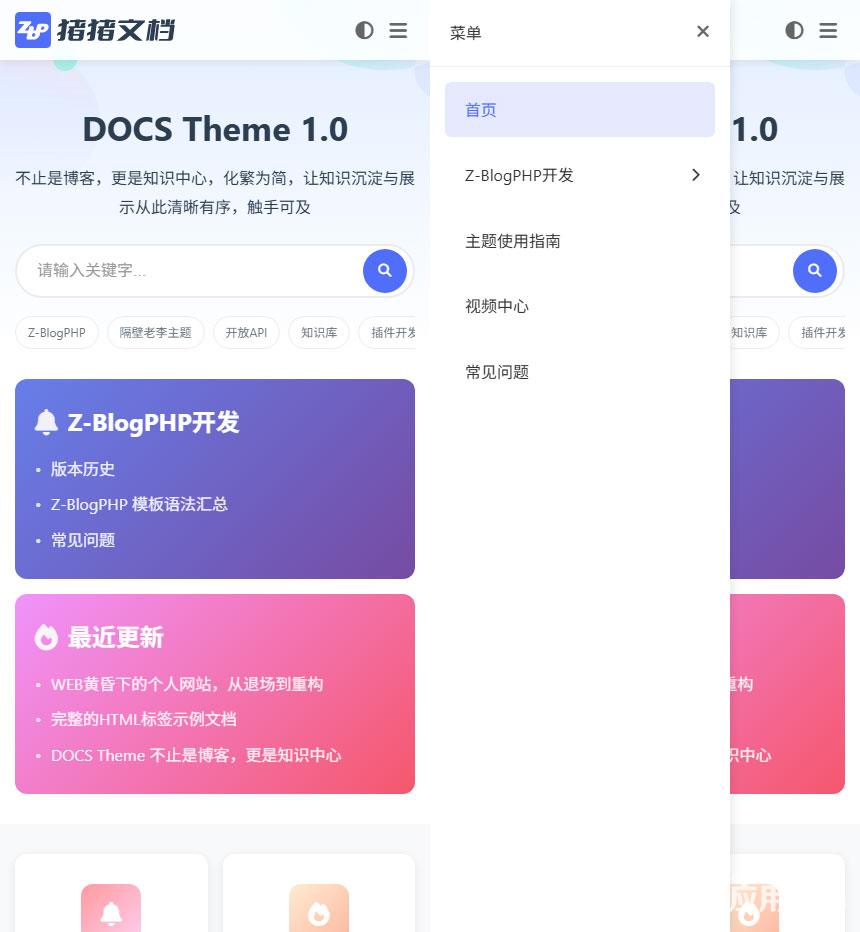This screenshot has height=932, width=860.
Task: Click the pink bell card icon near page bottom
Action: 111,908
